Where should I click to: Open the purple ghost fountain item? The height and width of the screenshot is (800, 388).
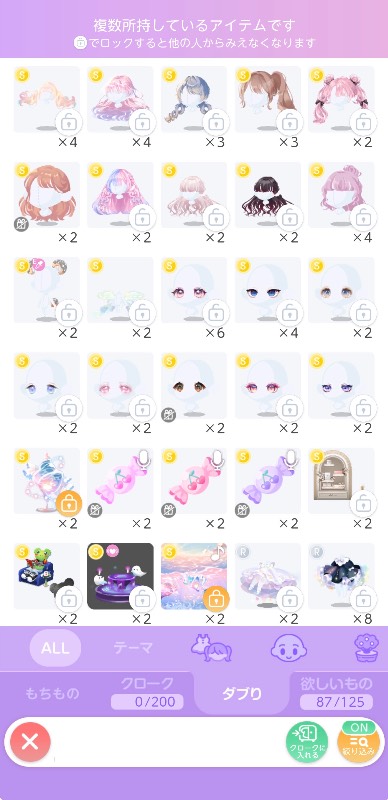coord(120,576)
